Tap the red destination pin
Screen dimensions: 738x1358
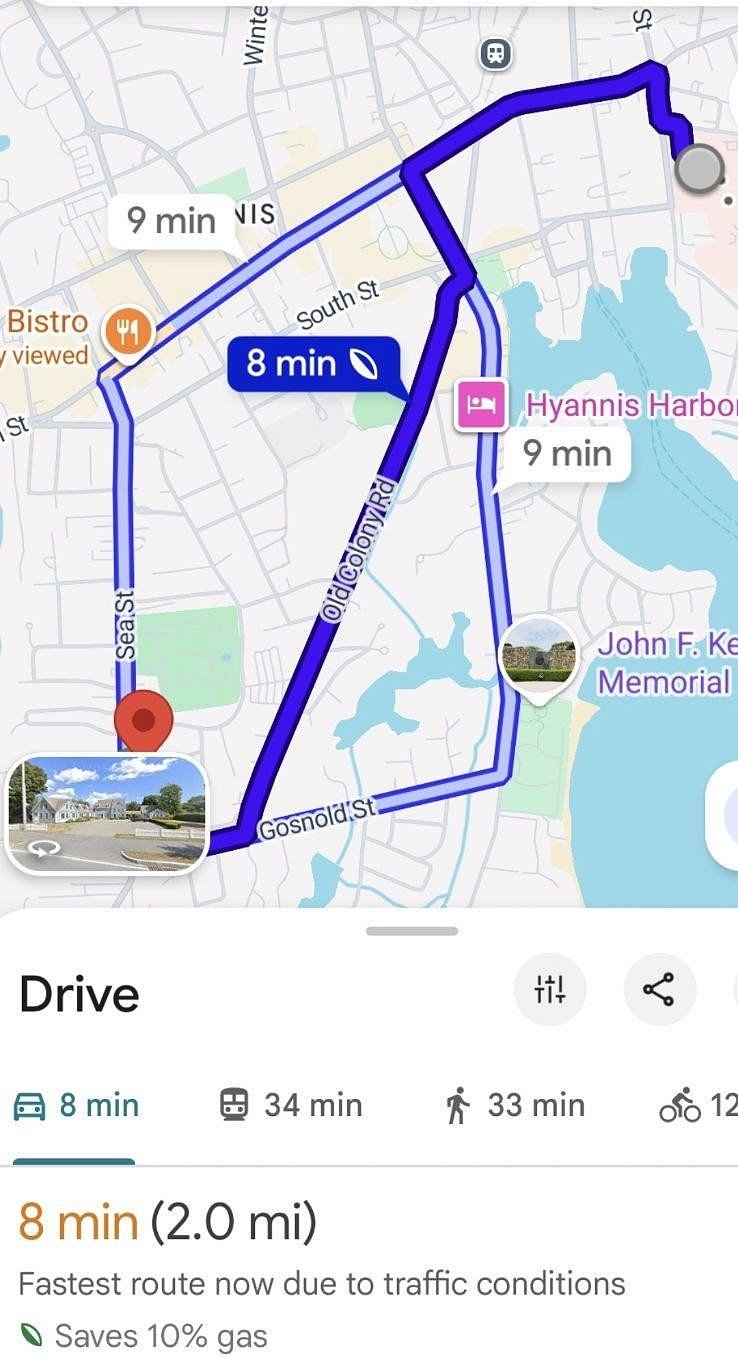click(x=144, y=720)
